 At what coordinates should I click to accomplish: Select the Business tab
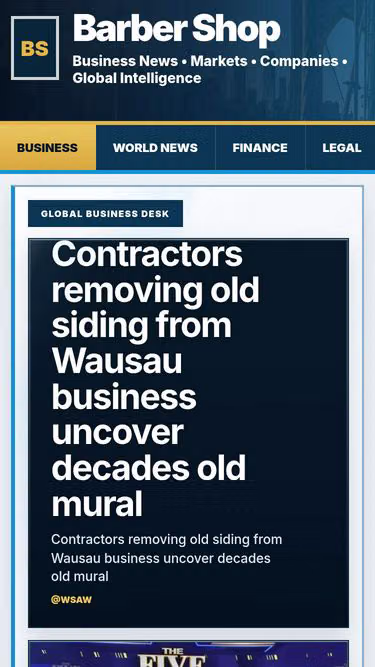[x=48, y=148]
